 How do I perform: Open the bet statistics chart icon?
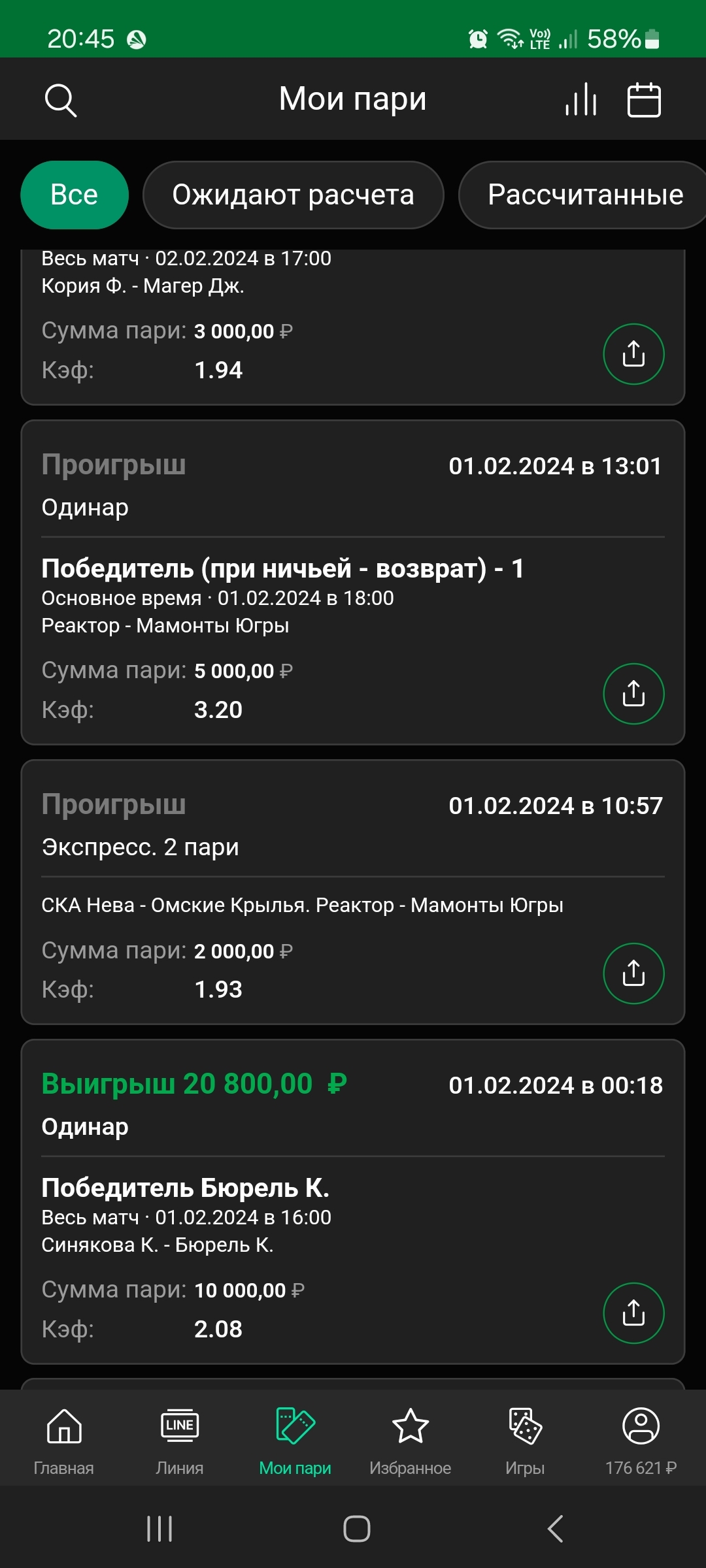point(581,99)
